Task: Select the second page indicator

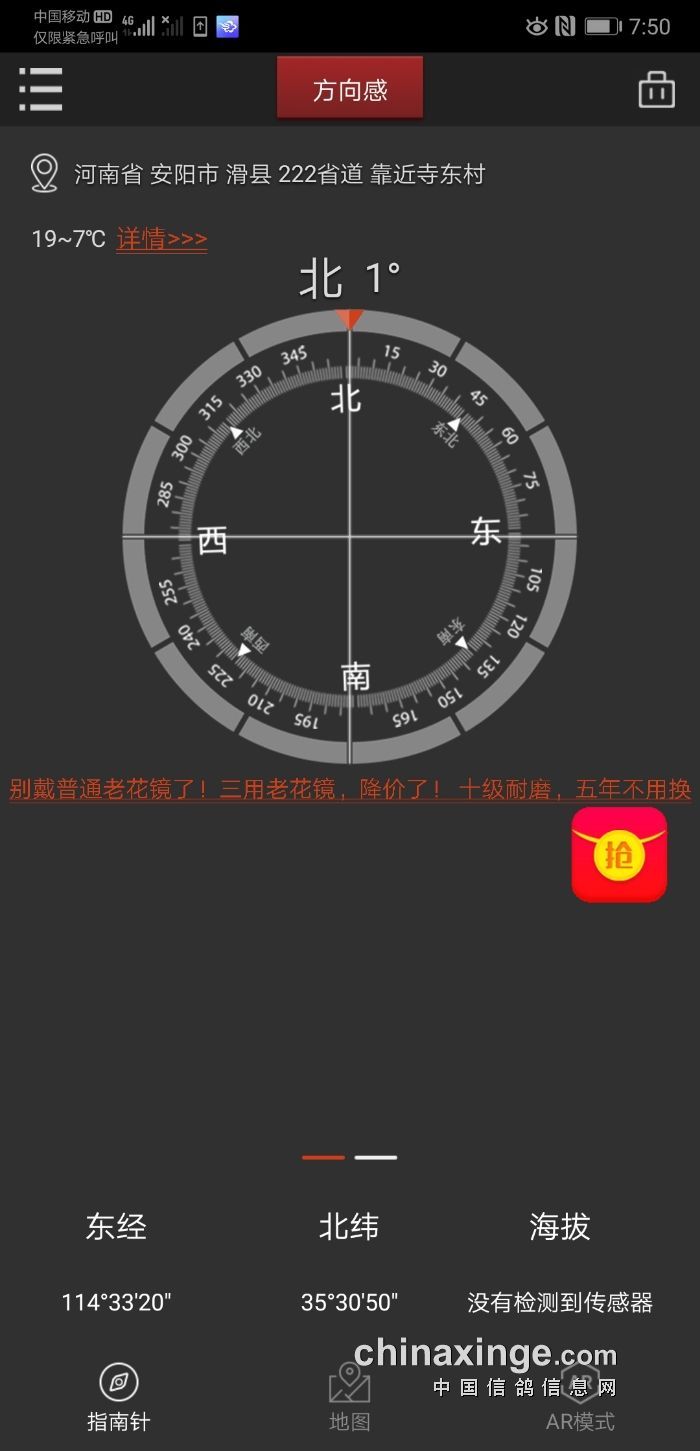Action: pyautogui.click(x=376, y=1157)
